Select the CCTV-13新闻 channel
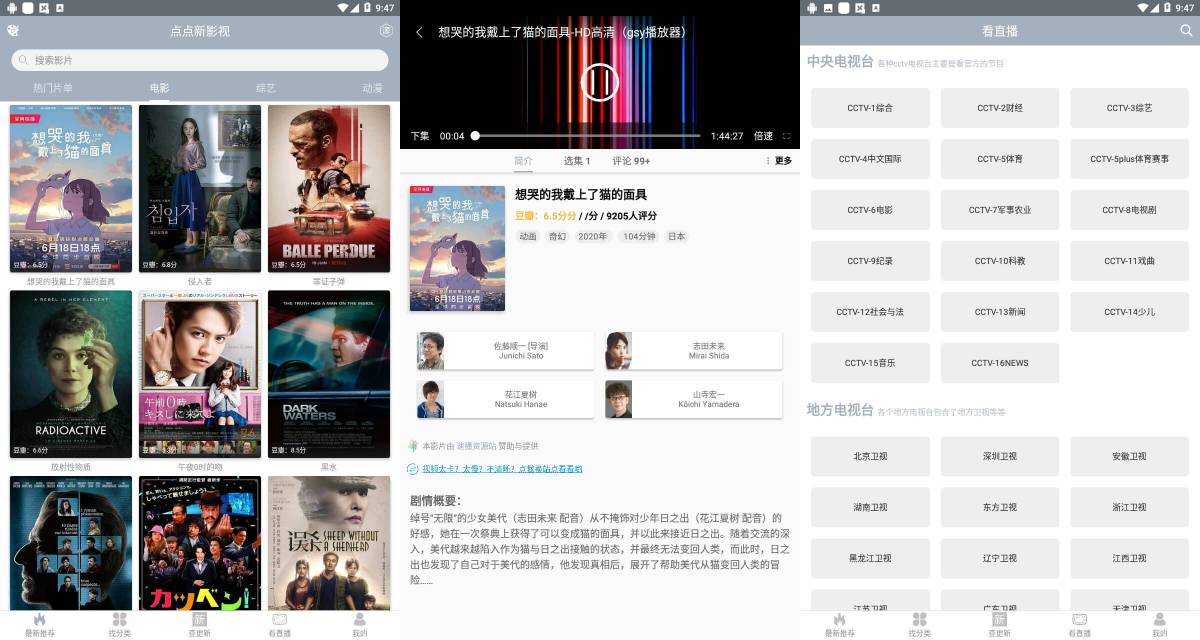This screenshot has width=1200, height=640. click(1000, 312)
